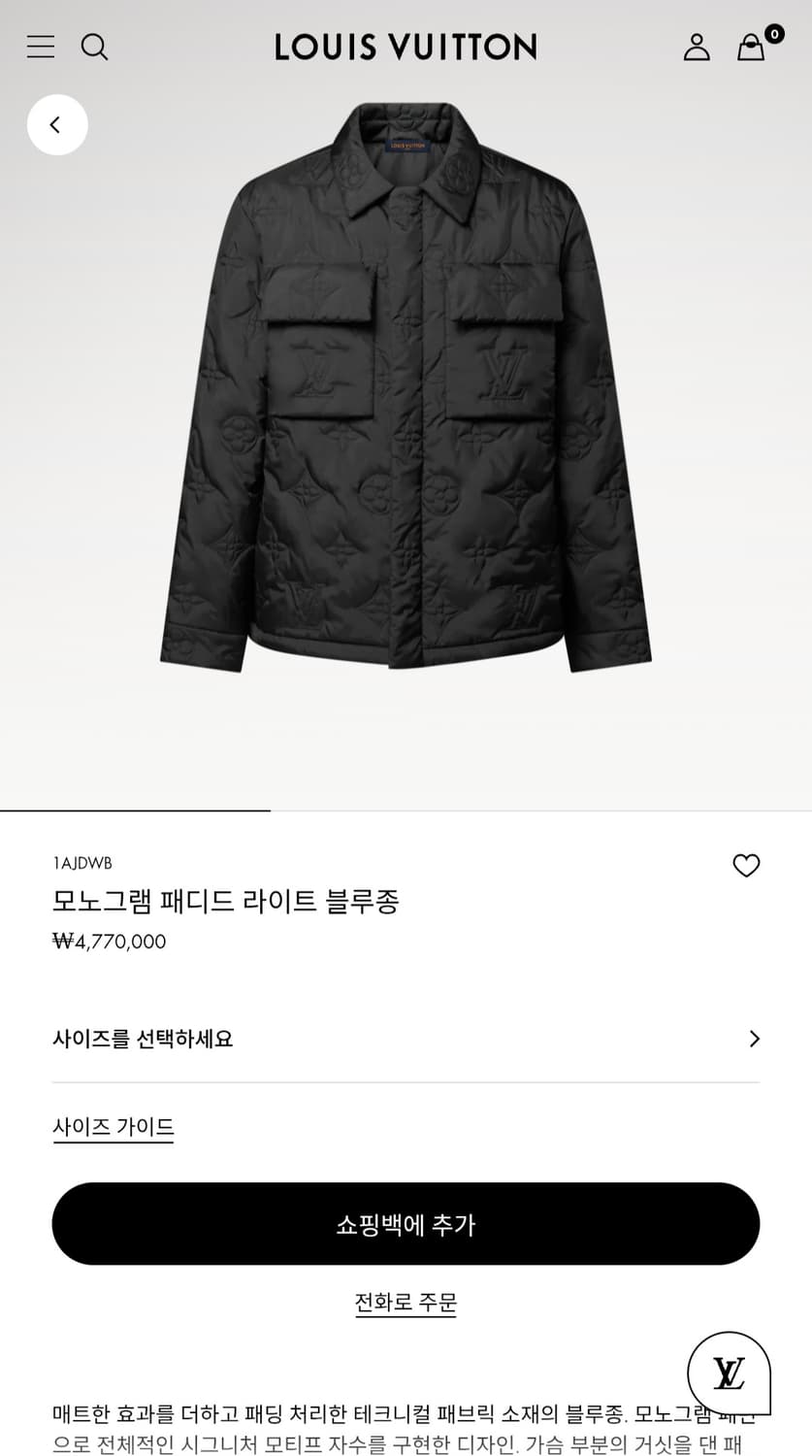Click the back arrow above the product image

tap(57, 124)
